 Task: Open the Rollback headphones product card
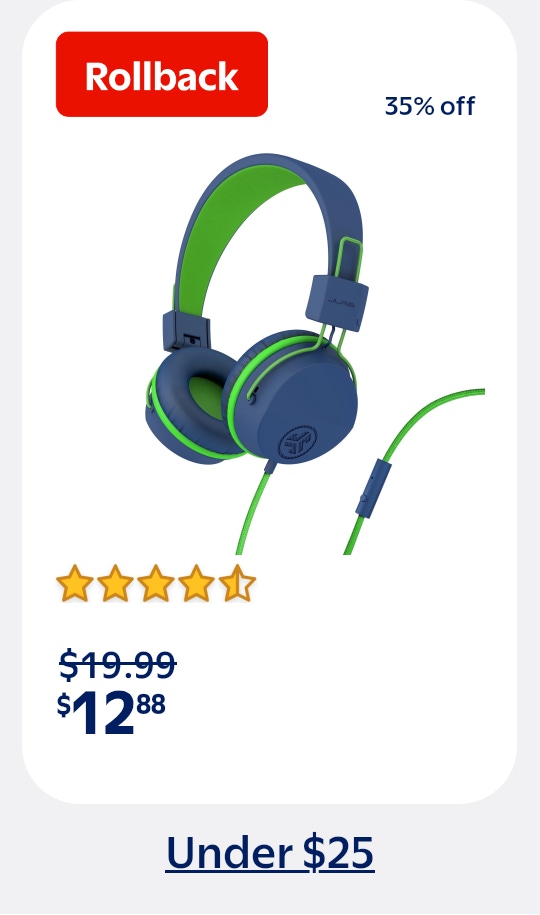tap(269, 402)
